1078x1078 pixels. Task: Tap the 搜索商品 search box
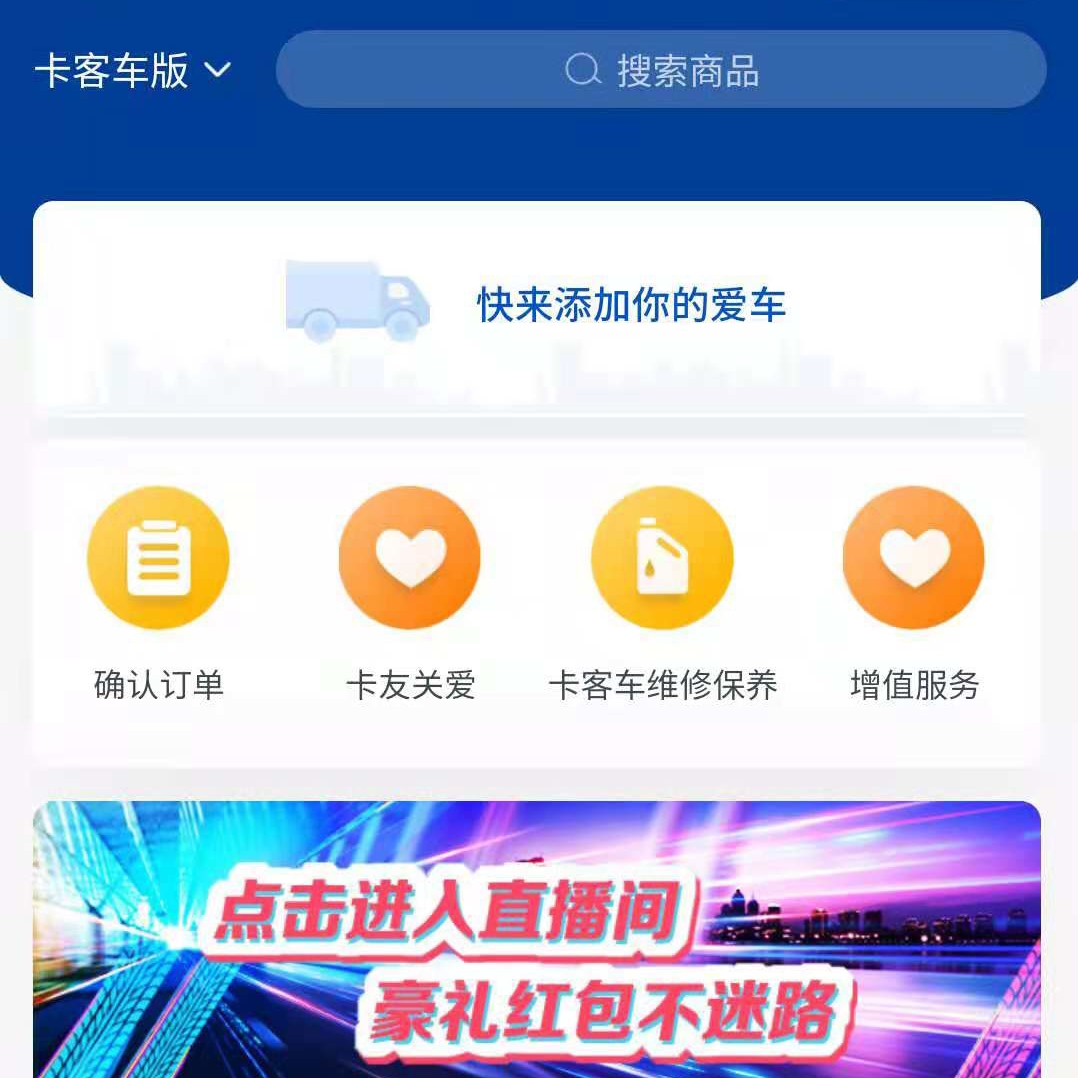pos(661,70)
